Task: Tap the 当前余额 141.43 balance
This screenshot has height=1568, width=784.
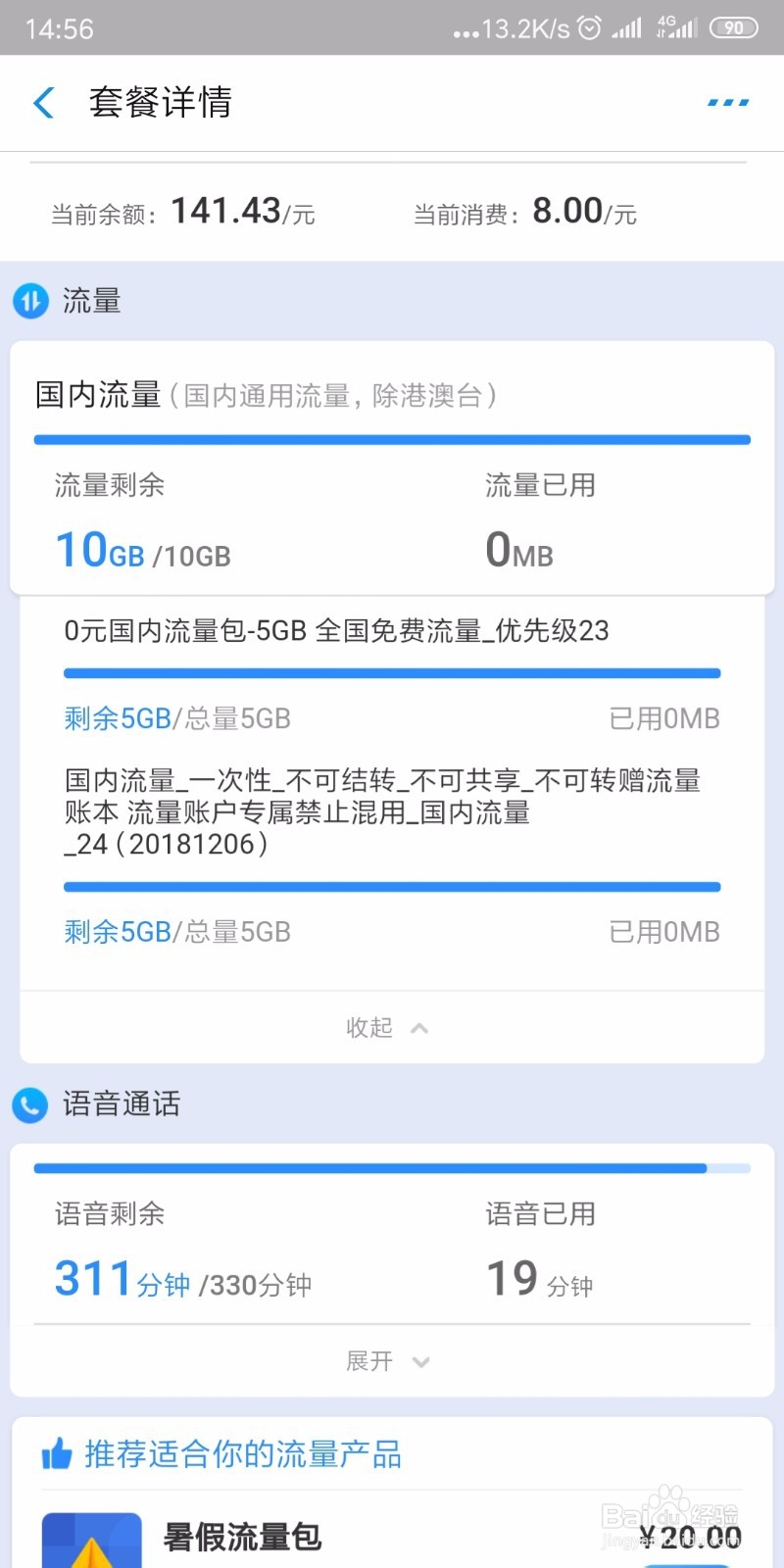Action: pos(181,210)
